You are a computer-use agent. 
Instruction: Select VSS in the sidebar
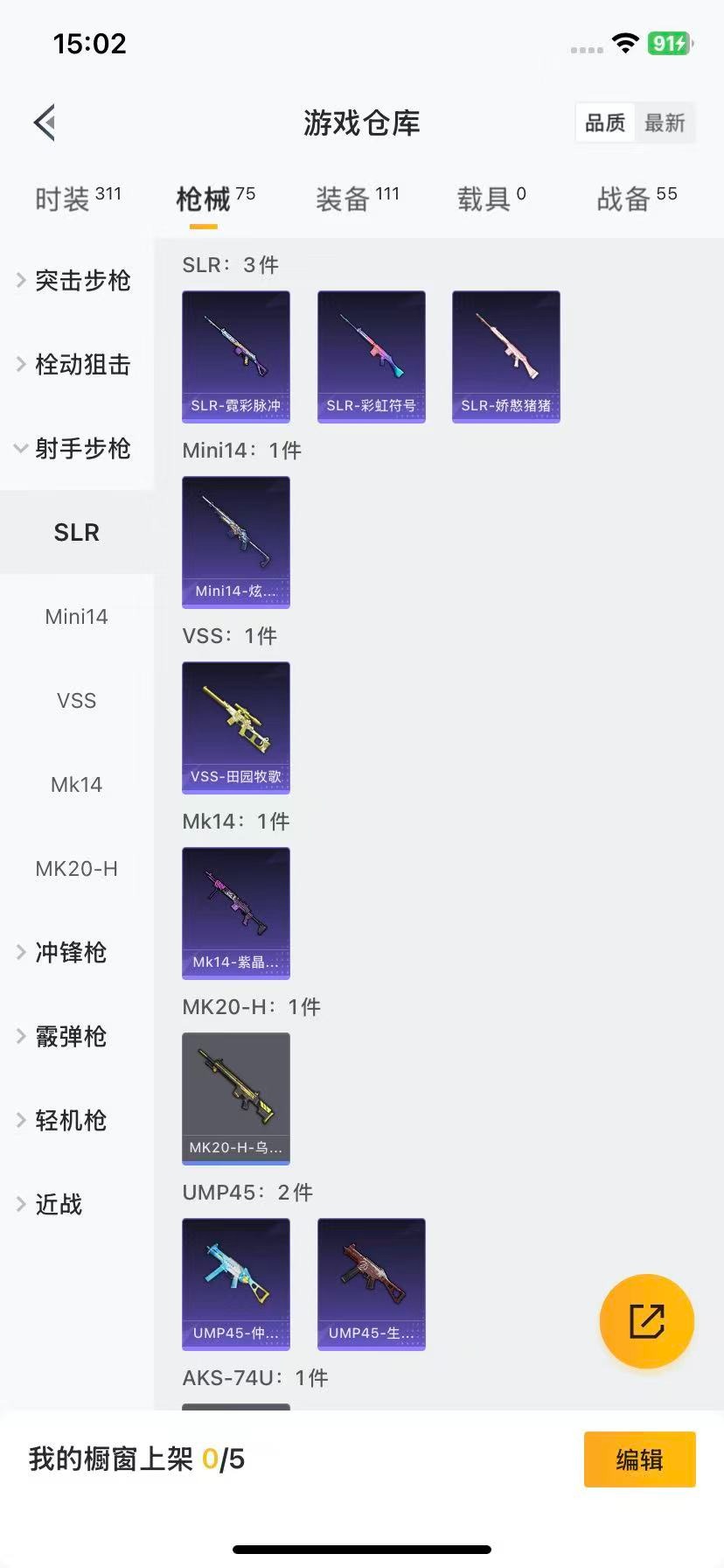[76, 700]
